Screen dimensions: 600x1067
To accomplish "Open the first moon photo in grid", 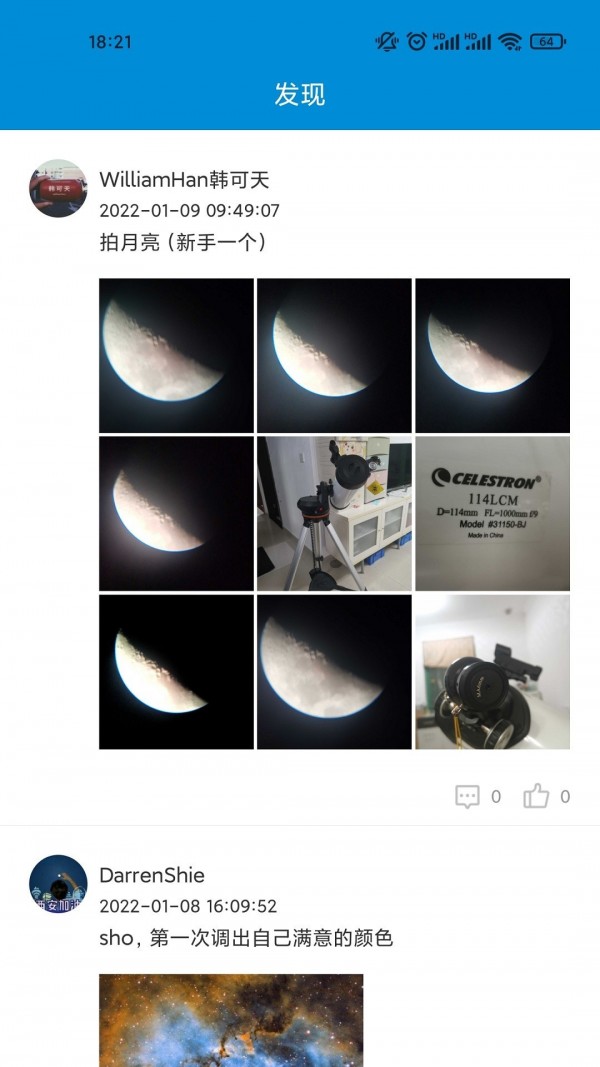I will point(176,355).
